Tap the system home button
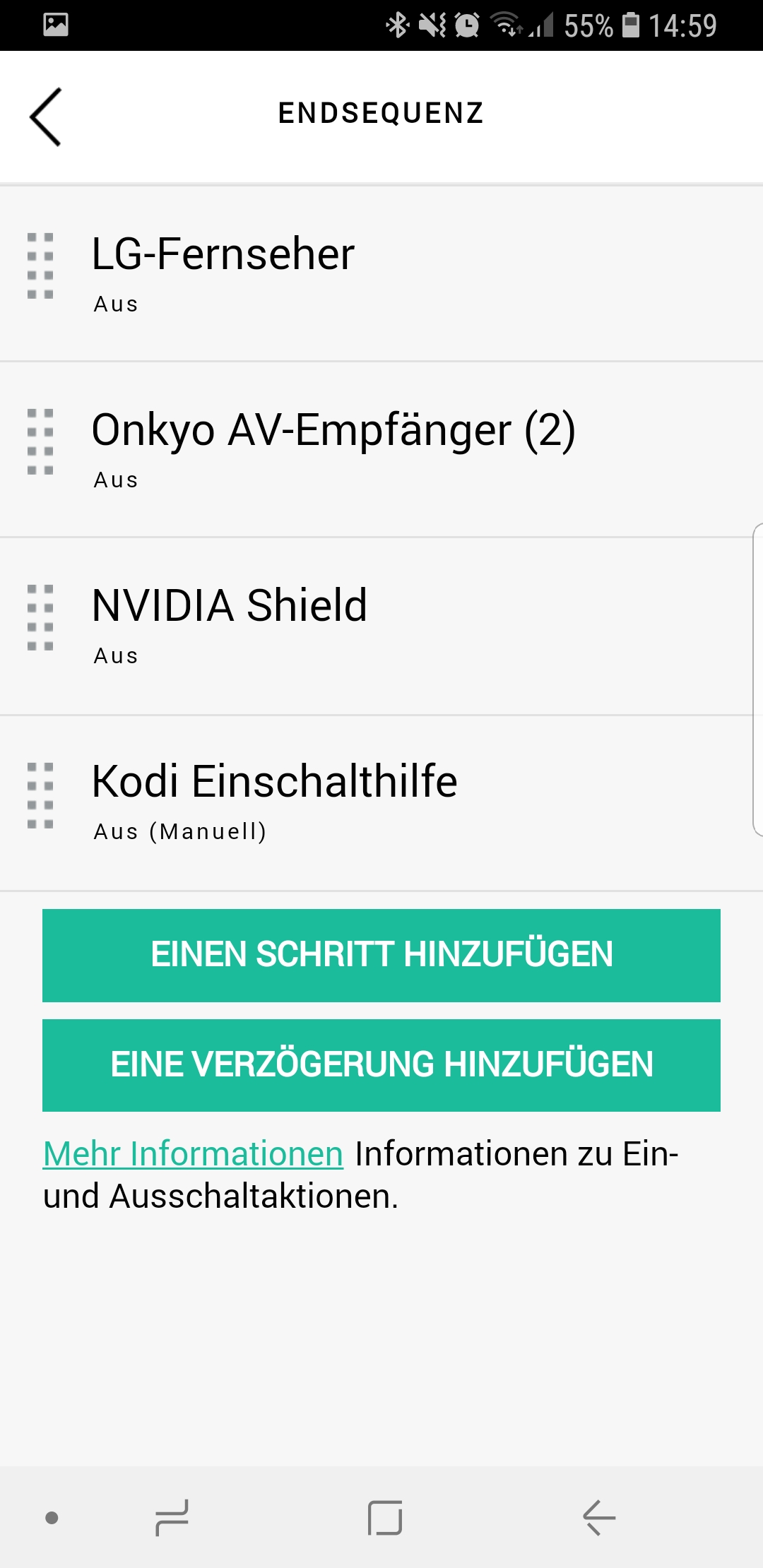The width and height of the screenshot is (763, 1568). [x=385, y=1517]
